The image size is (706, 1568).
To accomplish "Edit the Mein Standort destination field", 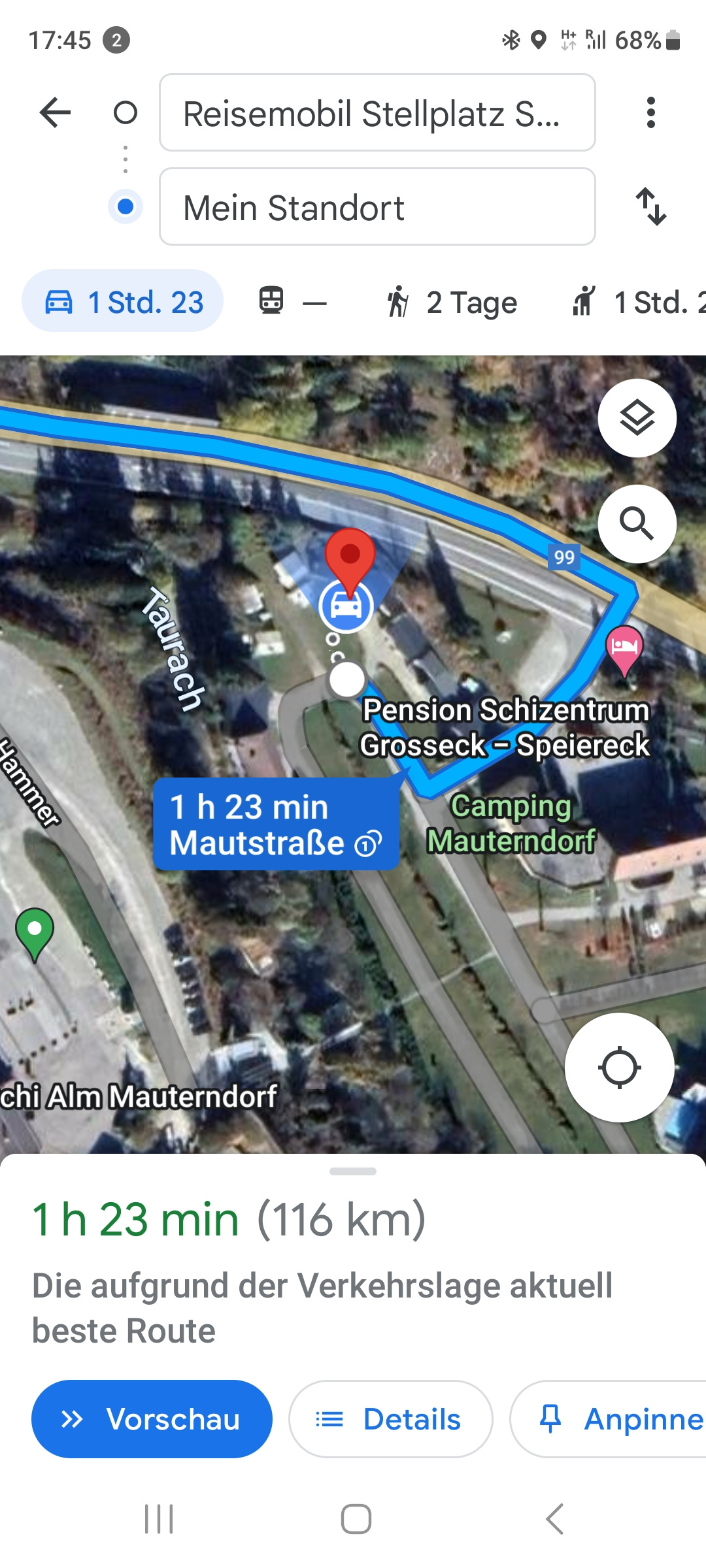I will click(377, 206).
